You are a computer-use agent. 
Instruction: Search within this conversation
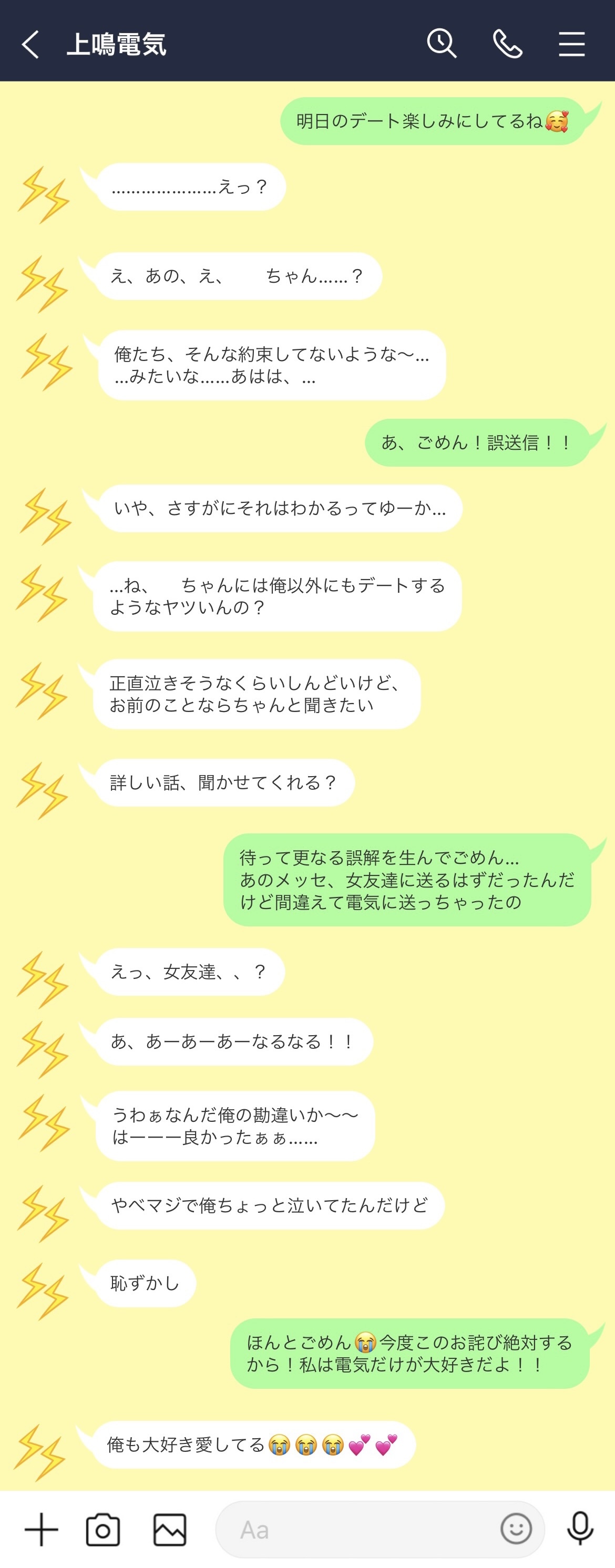pos(442,44)
